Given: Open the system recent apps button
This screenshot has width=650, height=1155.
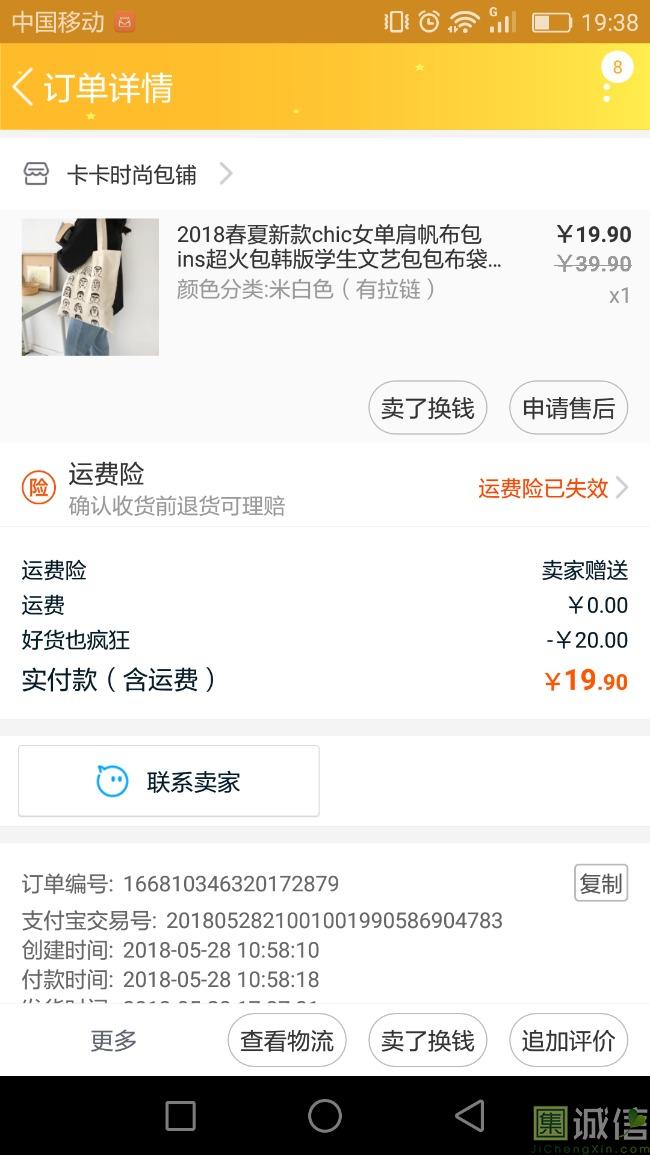Looking at the screenshot, I should tap(180, 1115).
